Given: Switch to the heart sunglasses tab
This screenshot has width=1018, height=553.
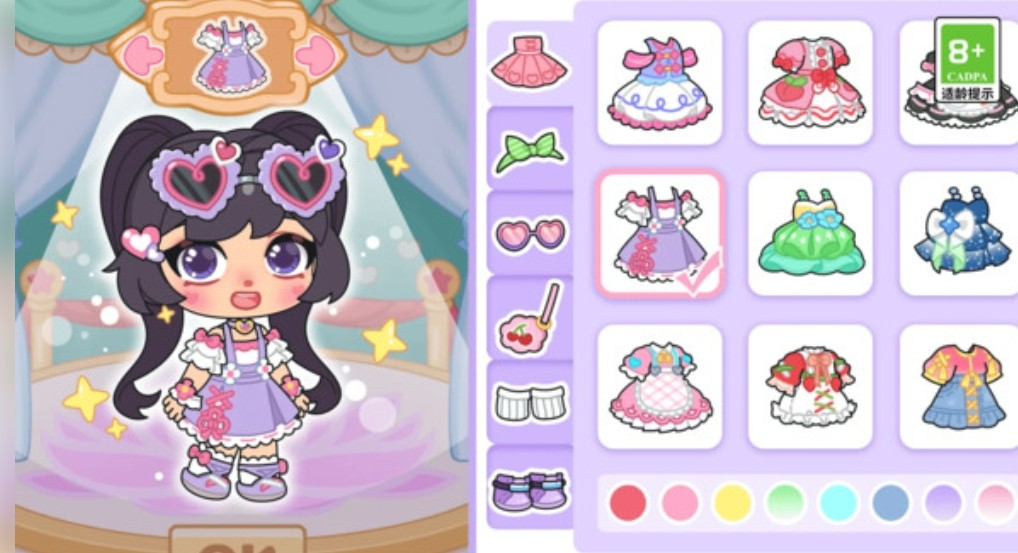Looking at the screenshot, I should pos(529,235).
